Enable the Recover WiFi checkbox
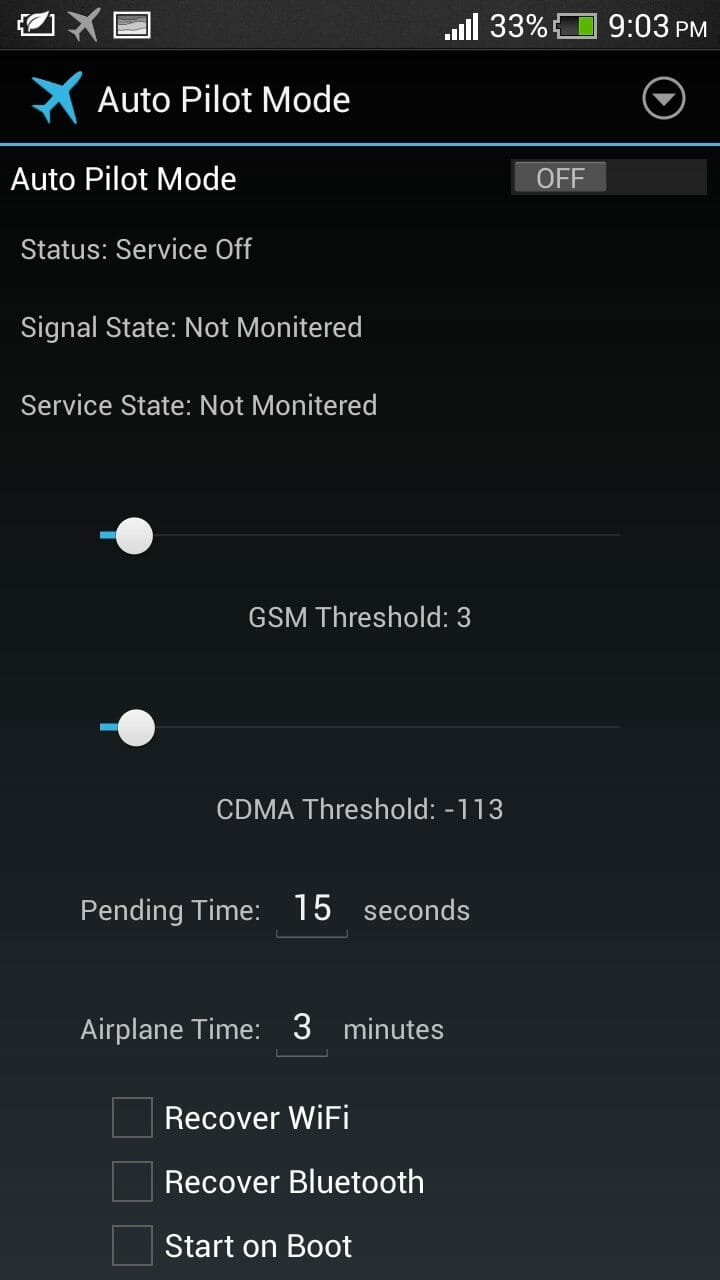 coord(132,1118)
